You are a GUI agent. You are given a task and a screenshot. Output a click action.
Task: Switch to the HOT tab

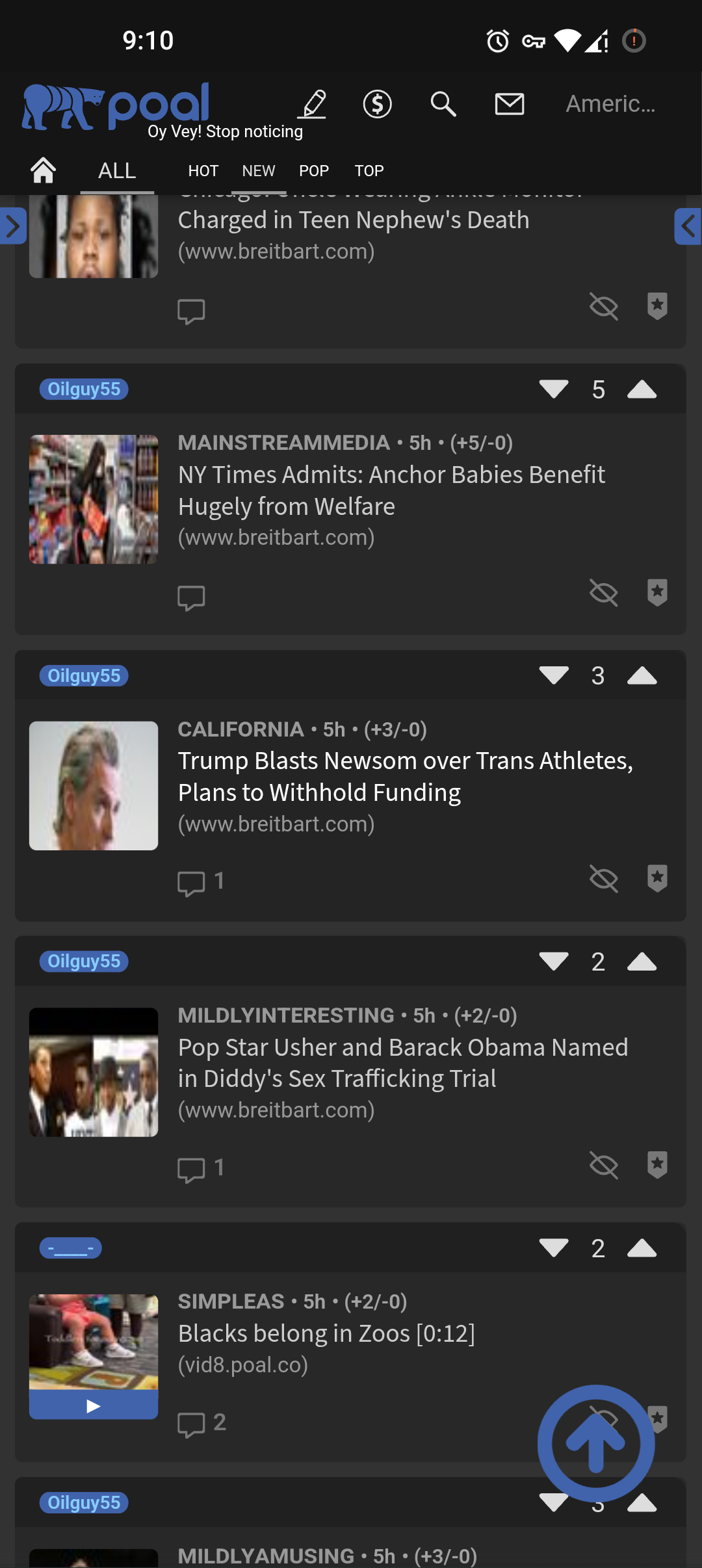pos(203,170)
